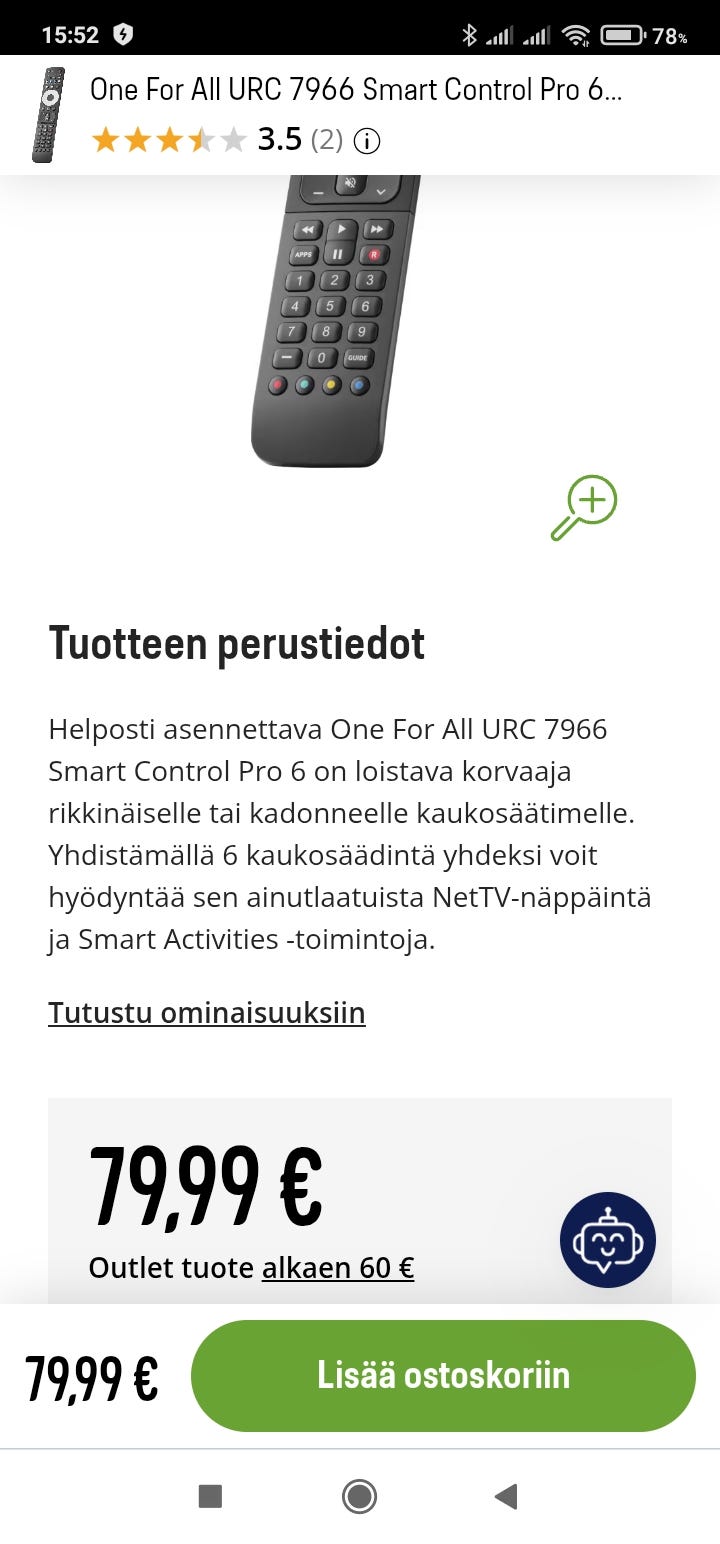The image size is (720, 1544).
Task: Open the Tutustu ominaisuuksiin link
Action: (207, 1013)
